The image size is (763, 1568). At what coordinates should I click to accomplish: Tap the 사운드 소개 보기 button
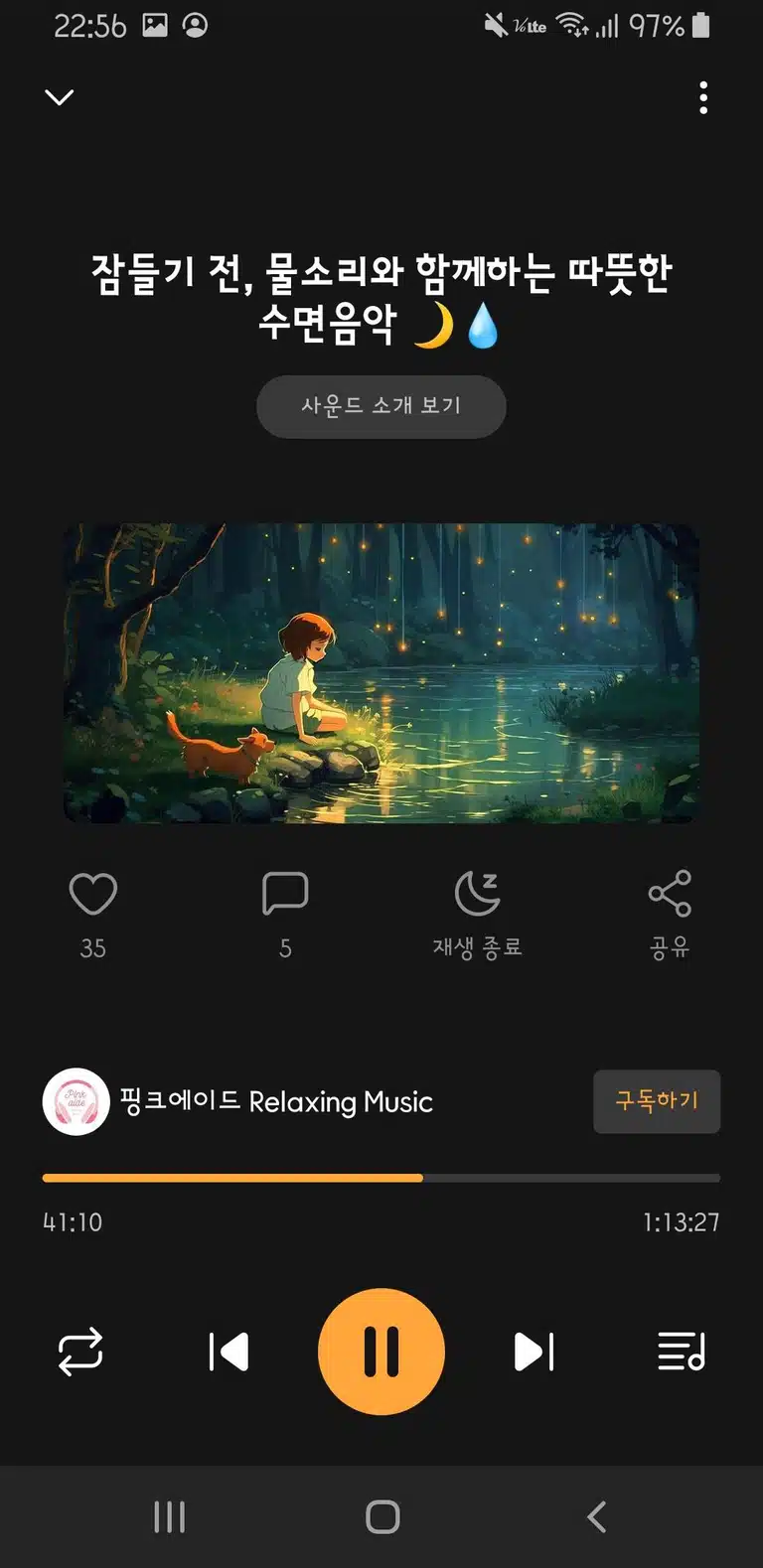coord(381,406)
